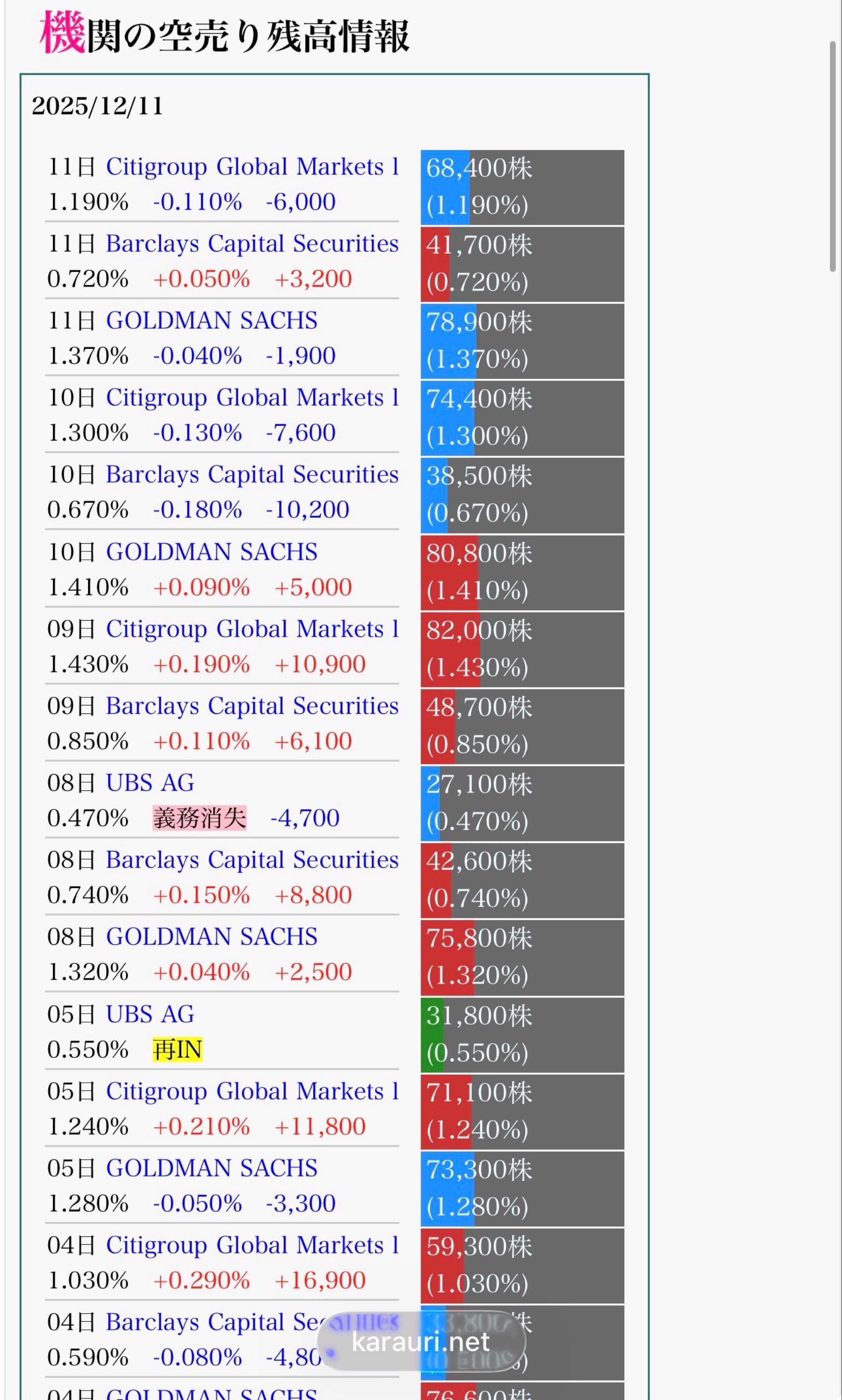Open the 10日 GOLDMAN SACHS link
The width and height of the screenshot is (842, 1400).
pos(211,552)
